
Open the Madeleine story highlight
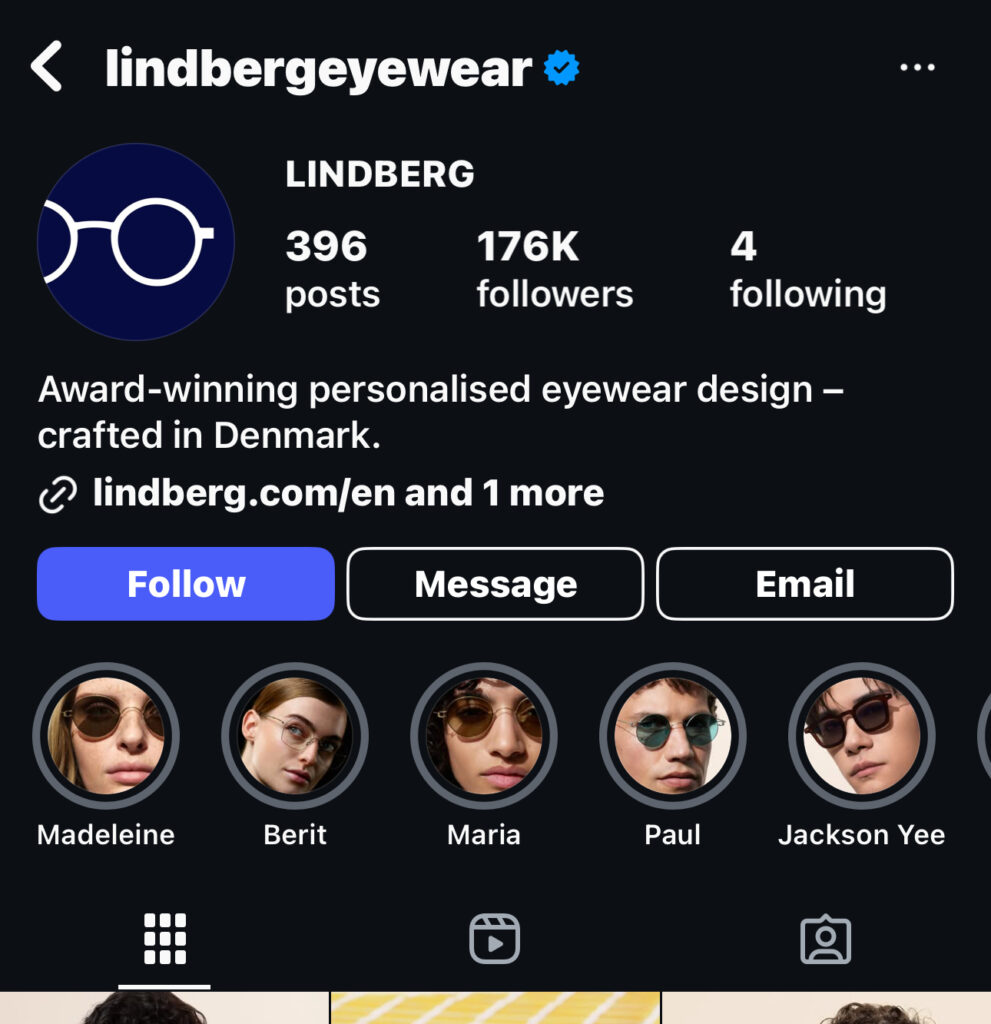[x=106, y=736]
